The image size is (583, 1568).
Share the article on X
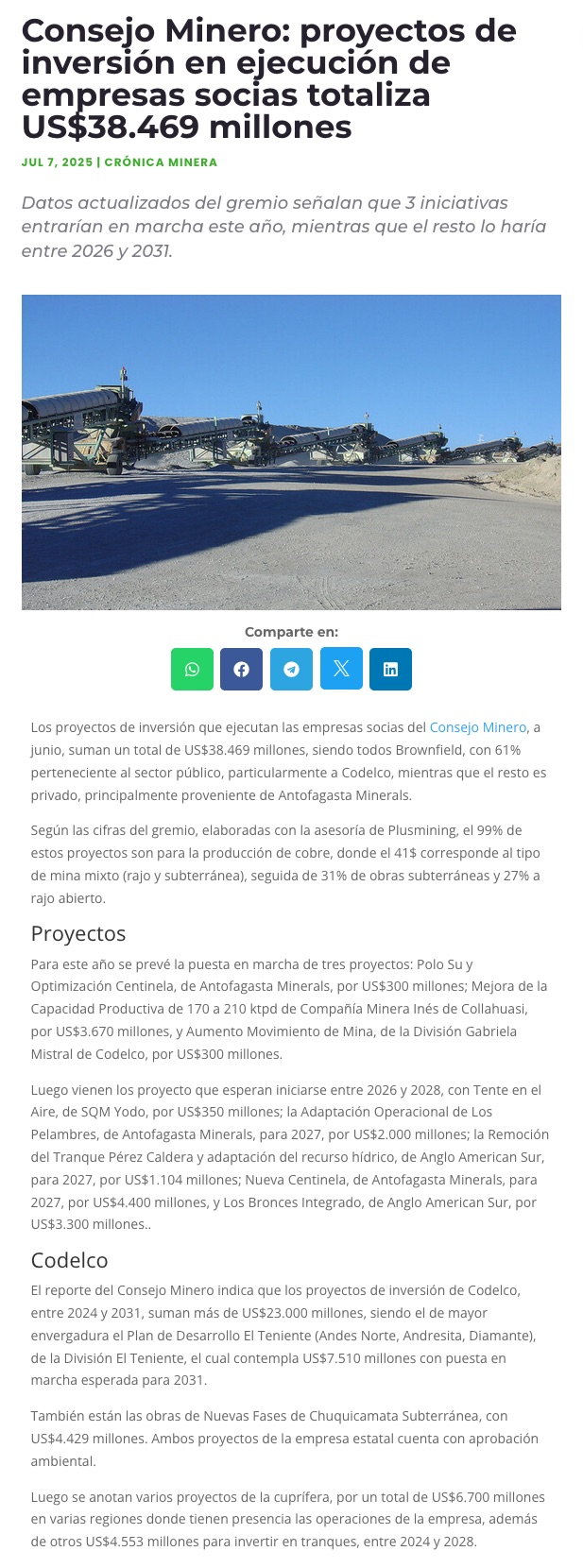pos(341,669)
